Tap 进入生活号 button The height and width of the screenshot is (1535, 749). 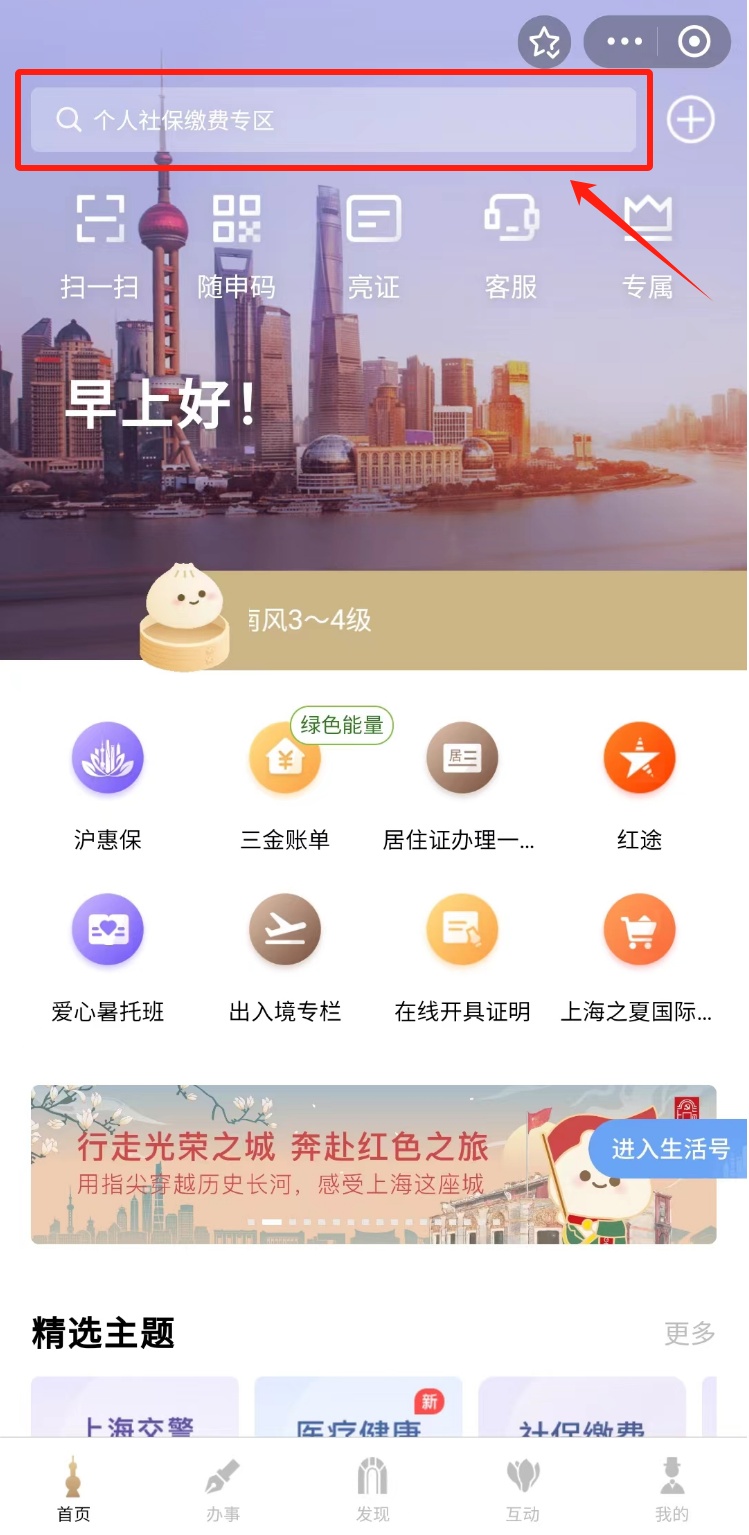(669, 1149)
